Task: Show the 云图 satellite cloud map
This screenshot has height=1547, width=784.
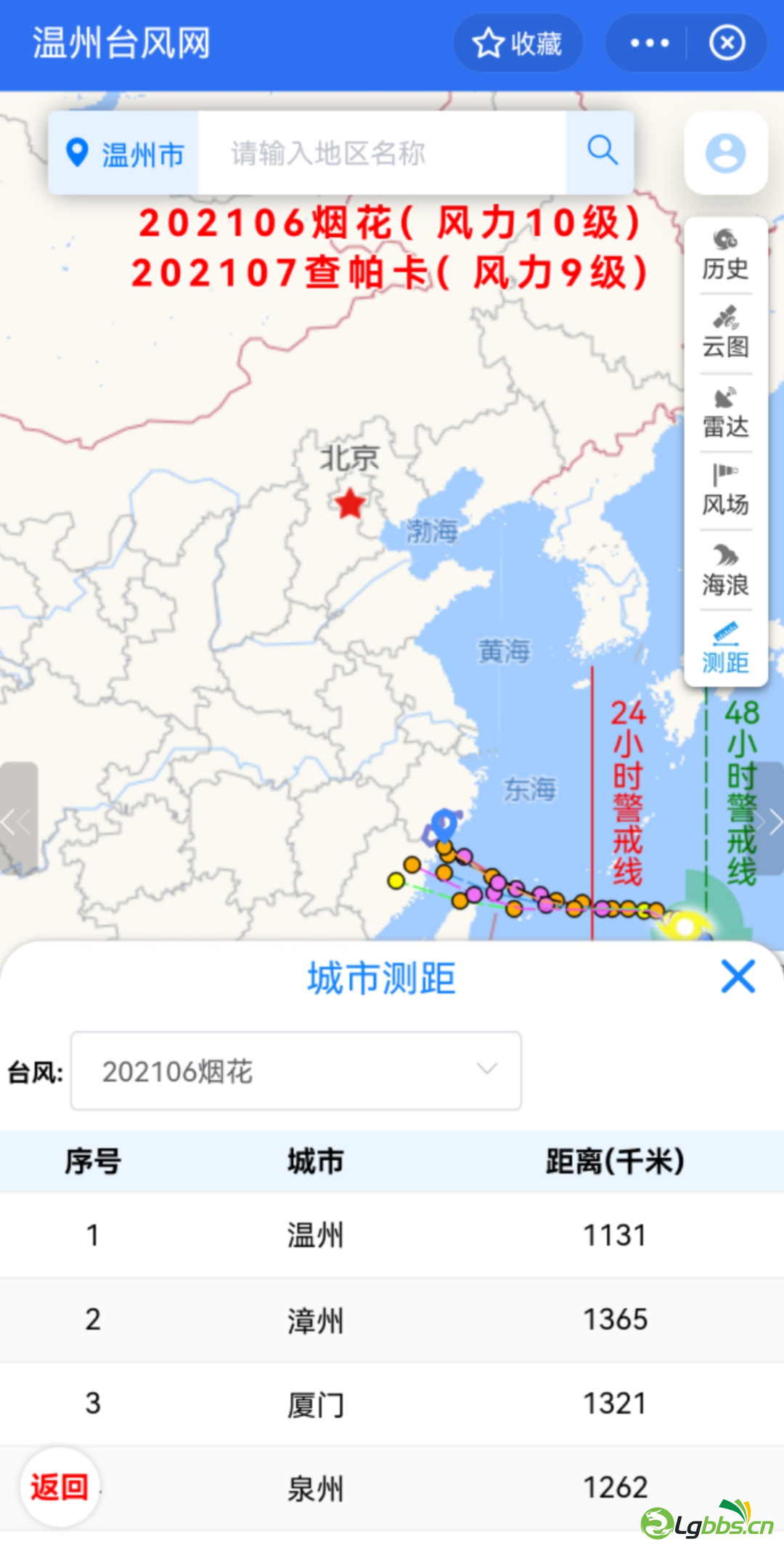Action: (725, 333)
